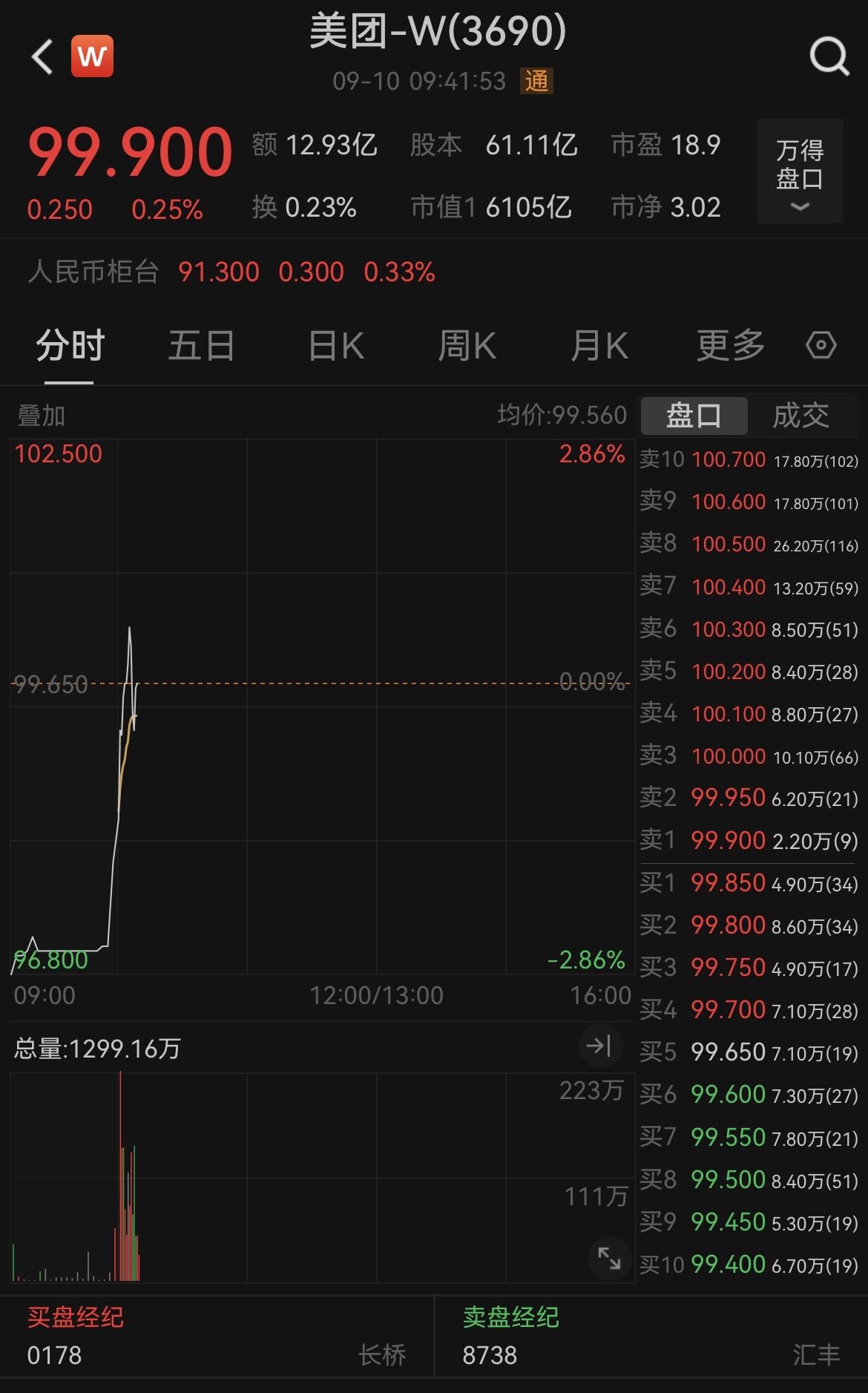Open the search magnifier icon
868x1393 pixels.
(829, 56)
